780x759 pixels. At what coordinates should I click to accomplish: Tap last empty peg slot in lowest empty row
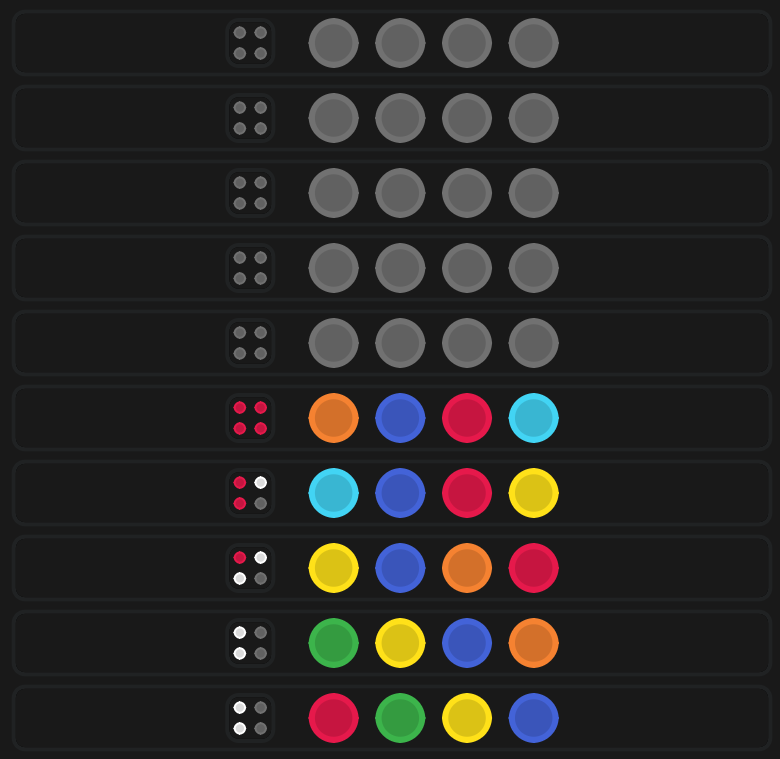pyautogui.click(x=534, y=343)
